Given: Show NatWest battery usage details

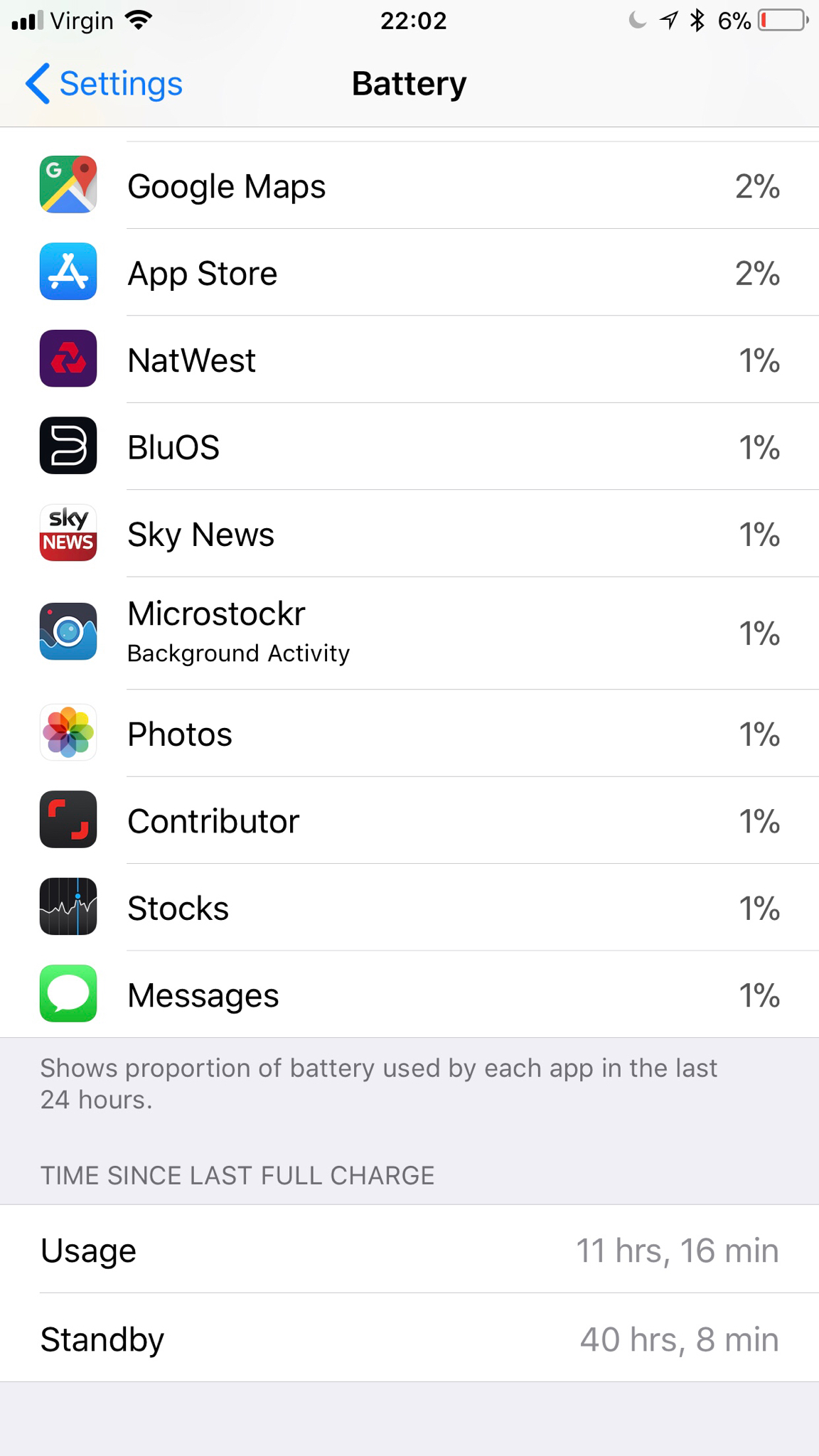Looking at the screenshot, I should (x=409, y=360).
